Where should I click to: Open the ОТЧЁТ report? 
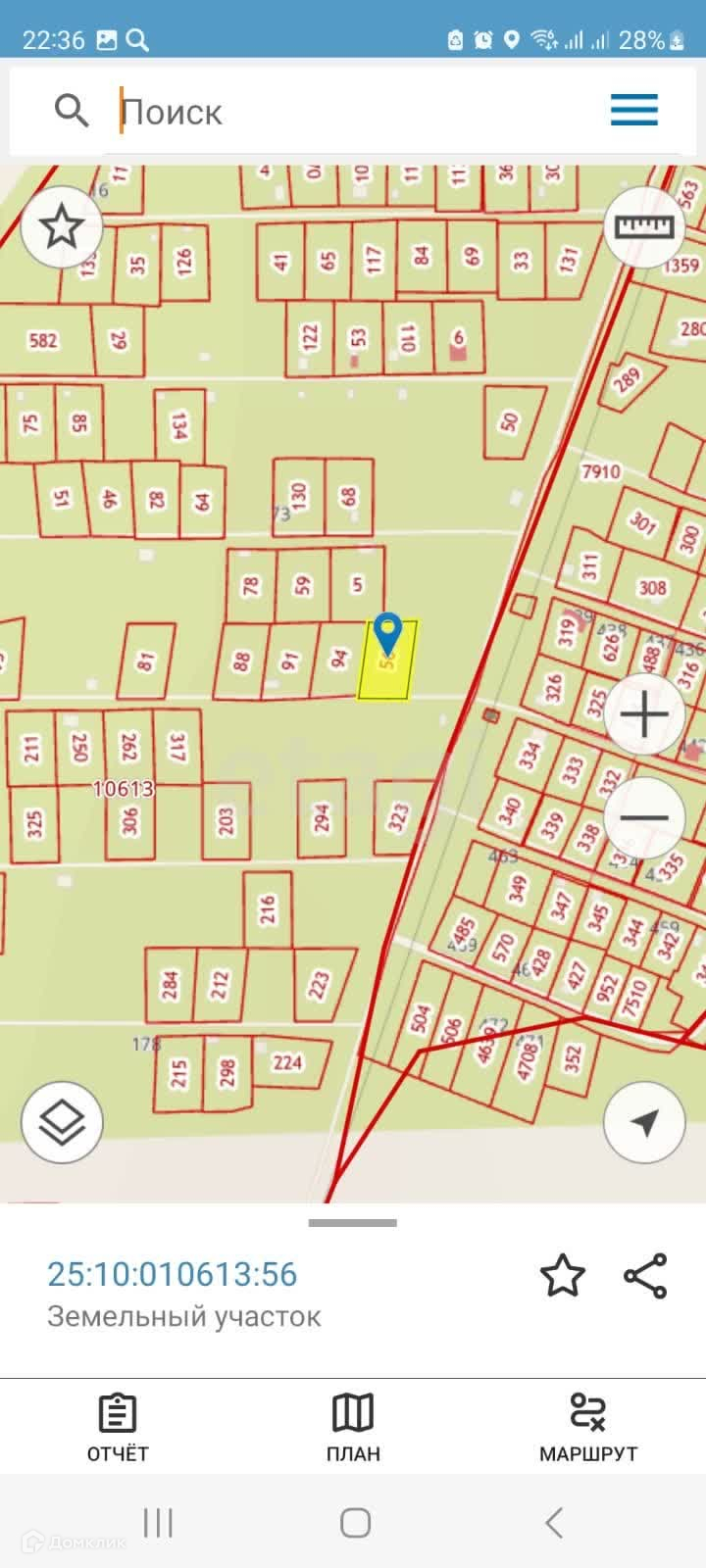pyautogui.click(x=118, y=1427)
